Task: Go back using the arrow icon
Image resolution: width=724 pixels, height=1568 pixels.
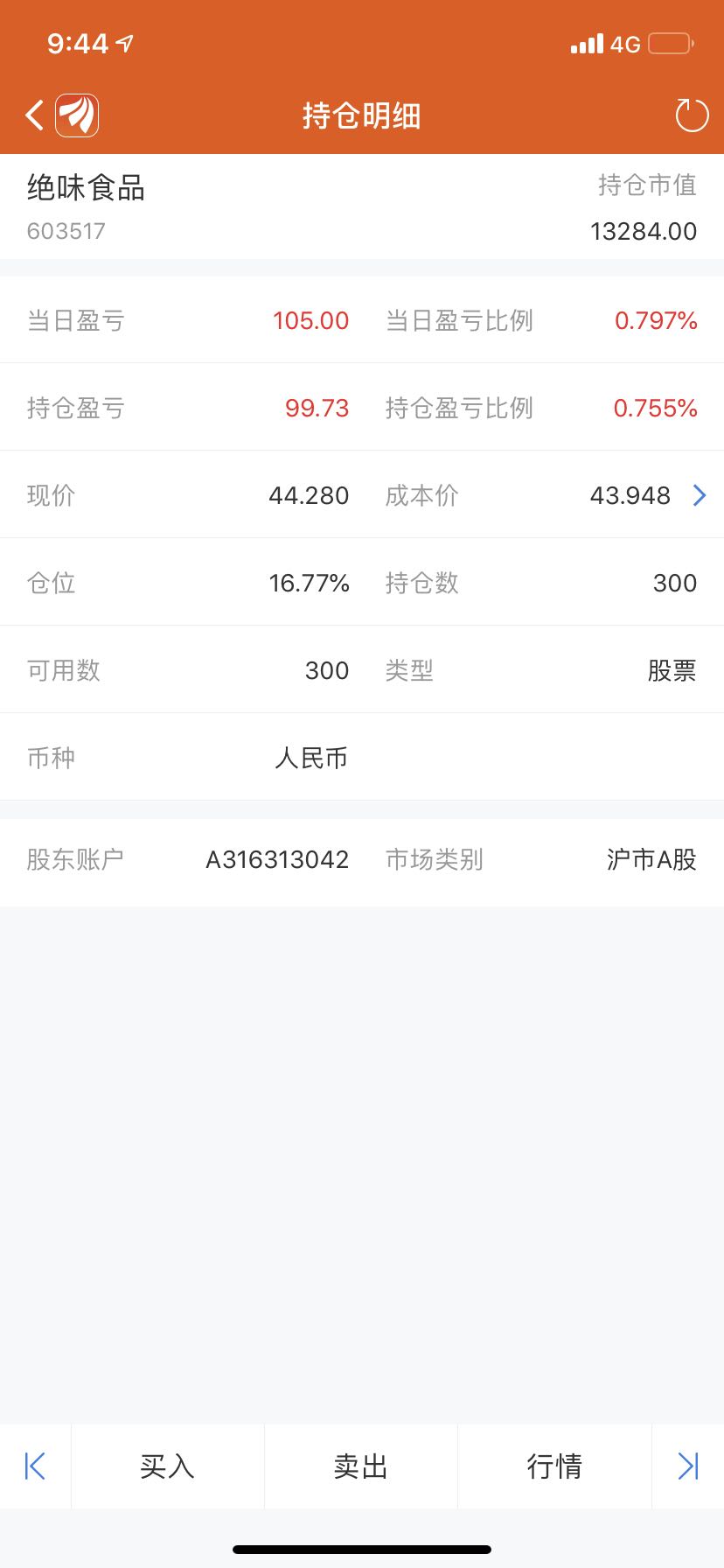Action: (34, 115)
